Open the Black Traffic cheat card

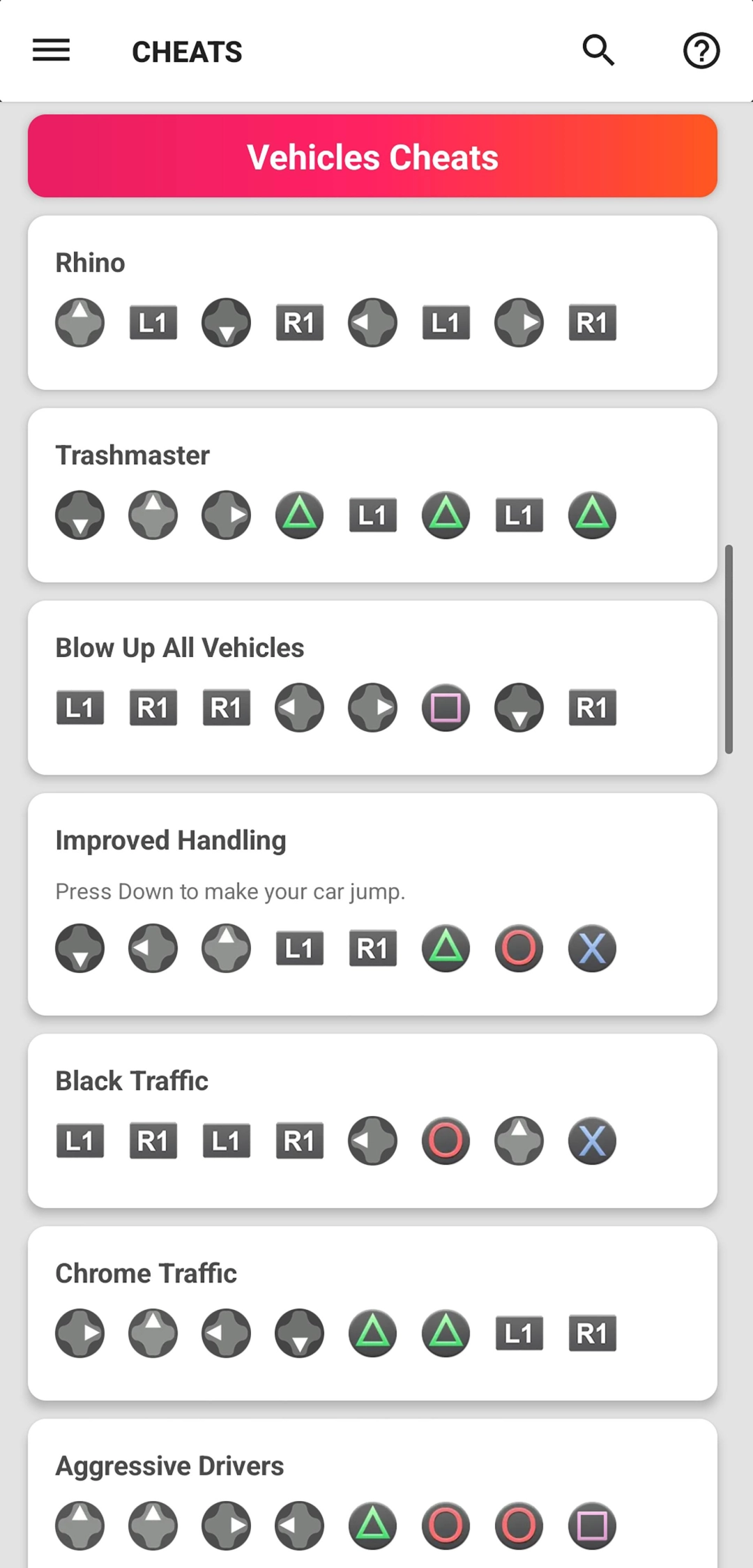click(x=372, y=1121)
